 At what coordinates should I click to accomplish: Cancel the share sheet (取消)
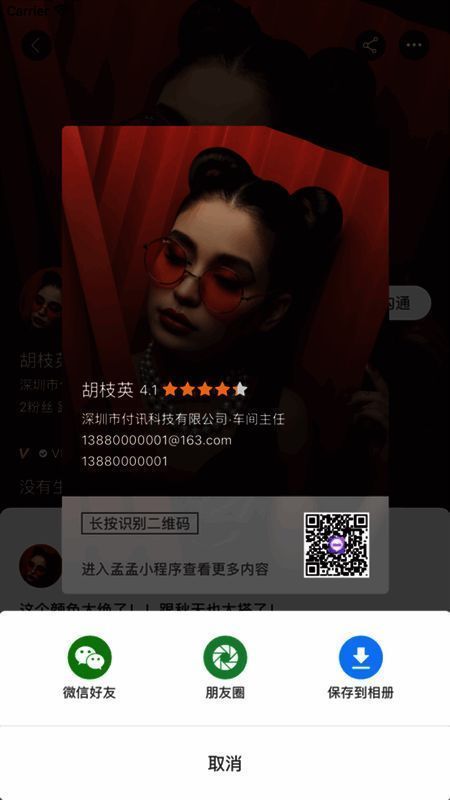[225, 763]
